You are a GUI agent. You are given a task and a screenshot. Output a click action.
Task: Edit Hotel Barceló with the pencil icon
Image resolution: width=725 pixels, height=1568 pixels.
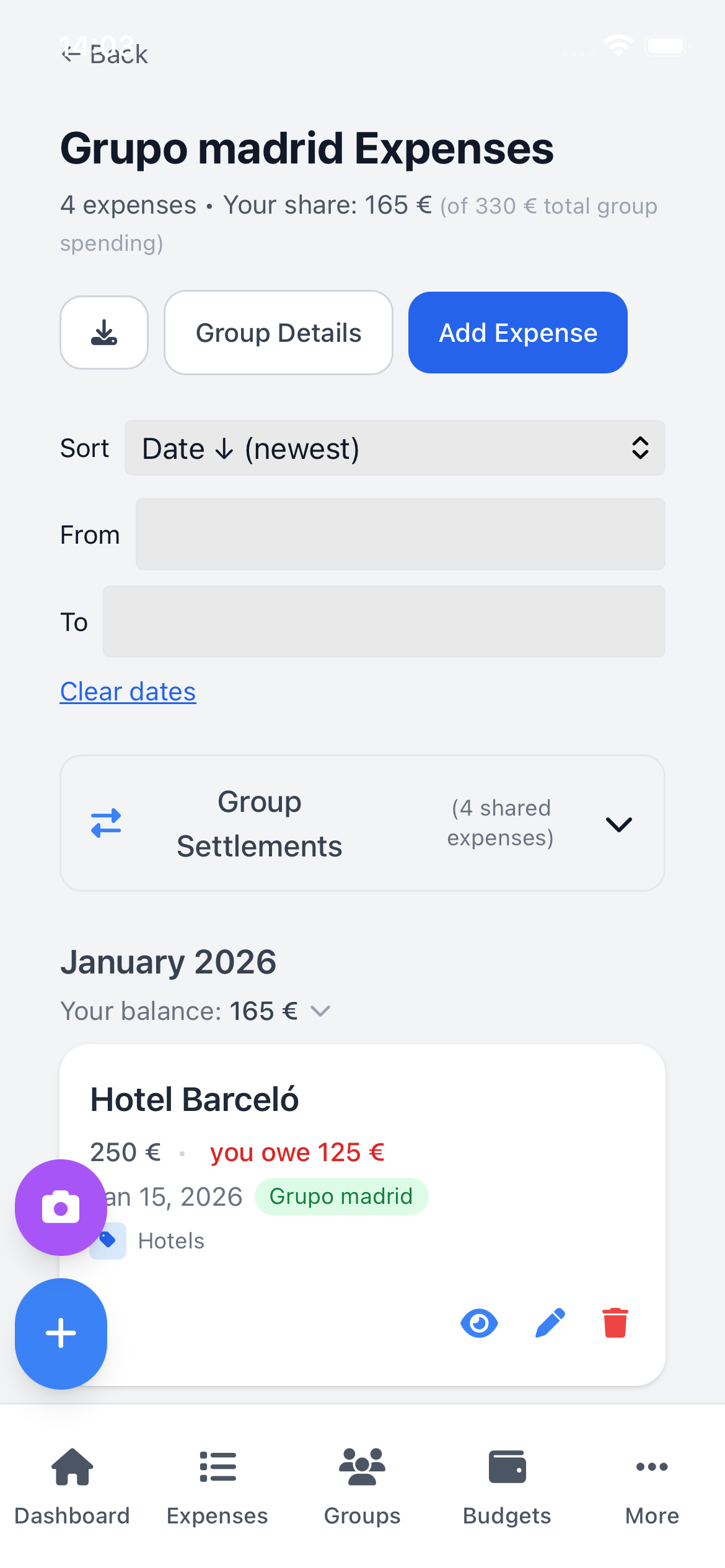pos(548,1323)
